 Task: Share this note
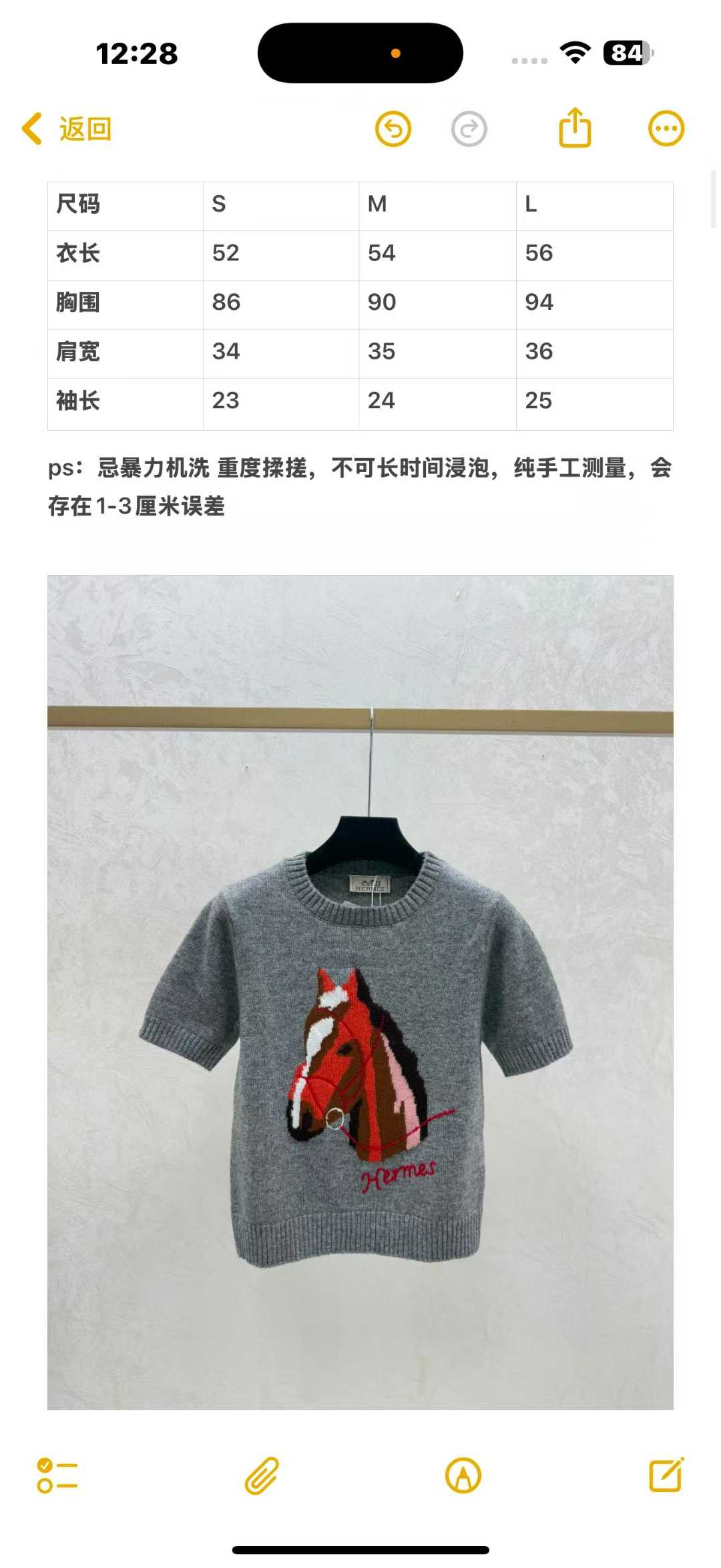point(575,128)
